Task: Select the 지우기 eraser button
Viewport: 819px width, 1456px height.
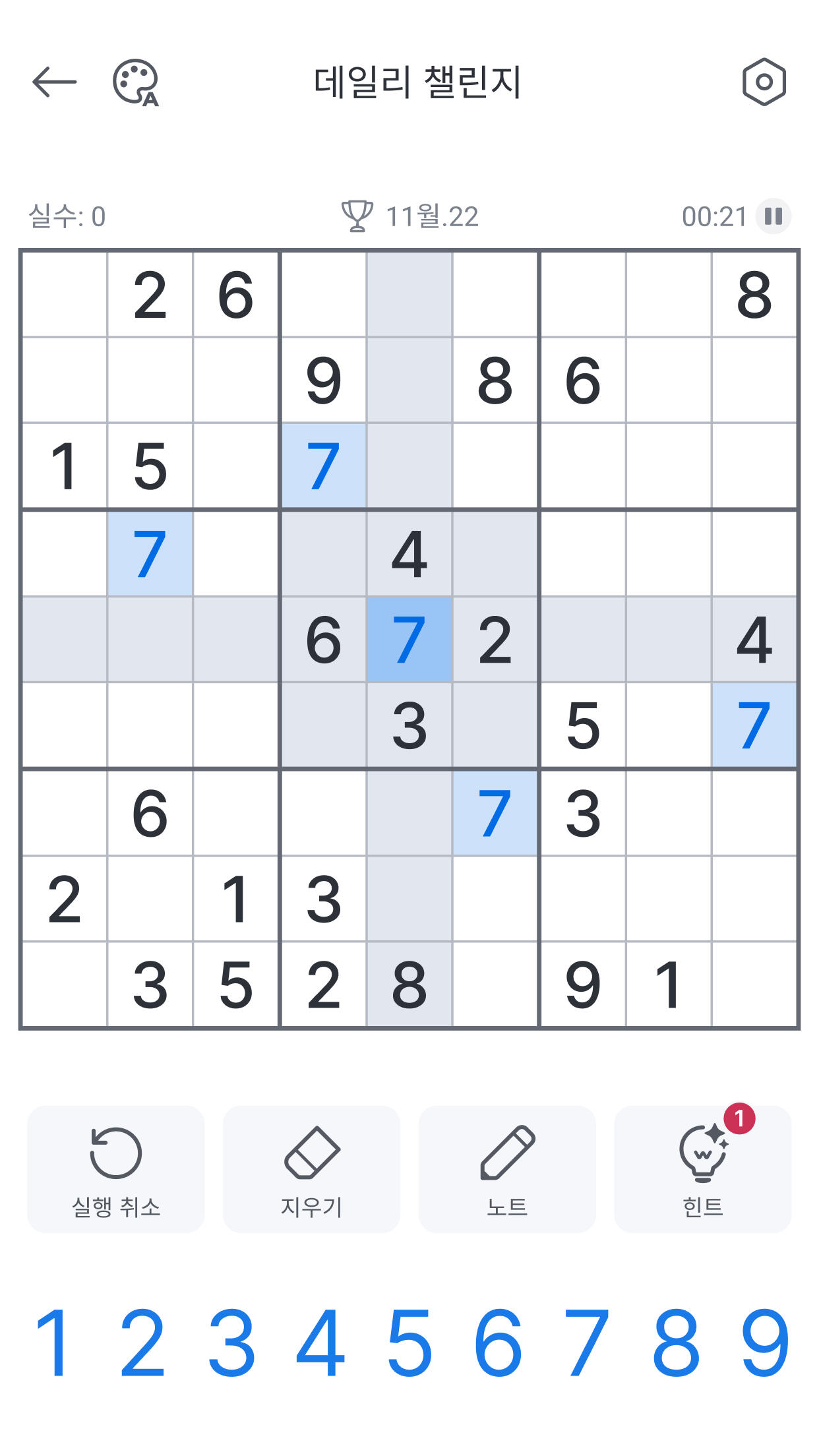Action: [x=312, y=1169]
